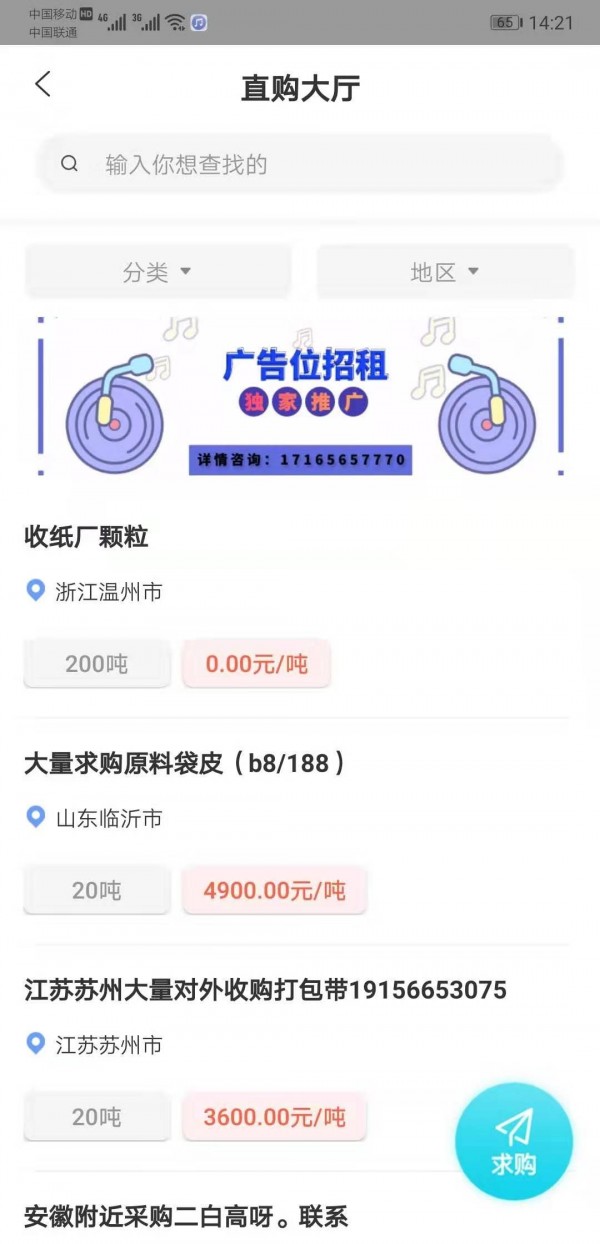This screenshot has height=1244, width=600.
Task: Open the 安徽附近采购二白高呀 listing
Action: (x=186, y=1217)
